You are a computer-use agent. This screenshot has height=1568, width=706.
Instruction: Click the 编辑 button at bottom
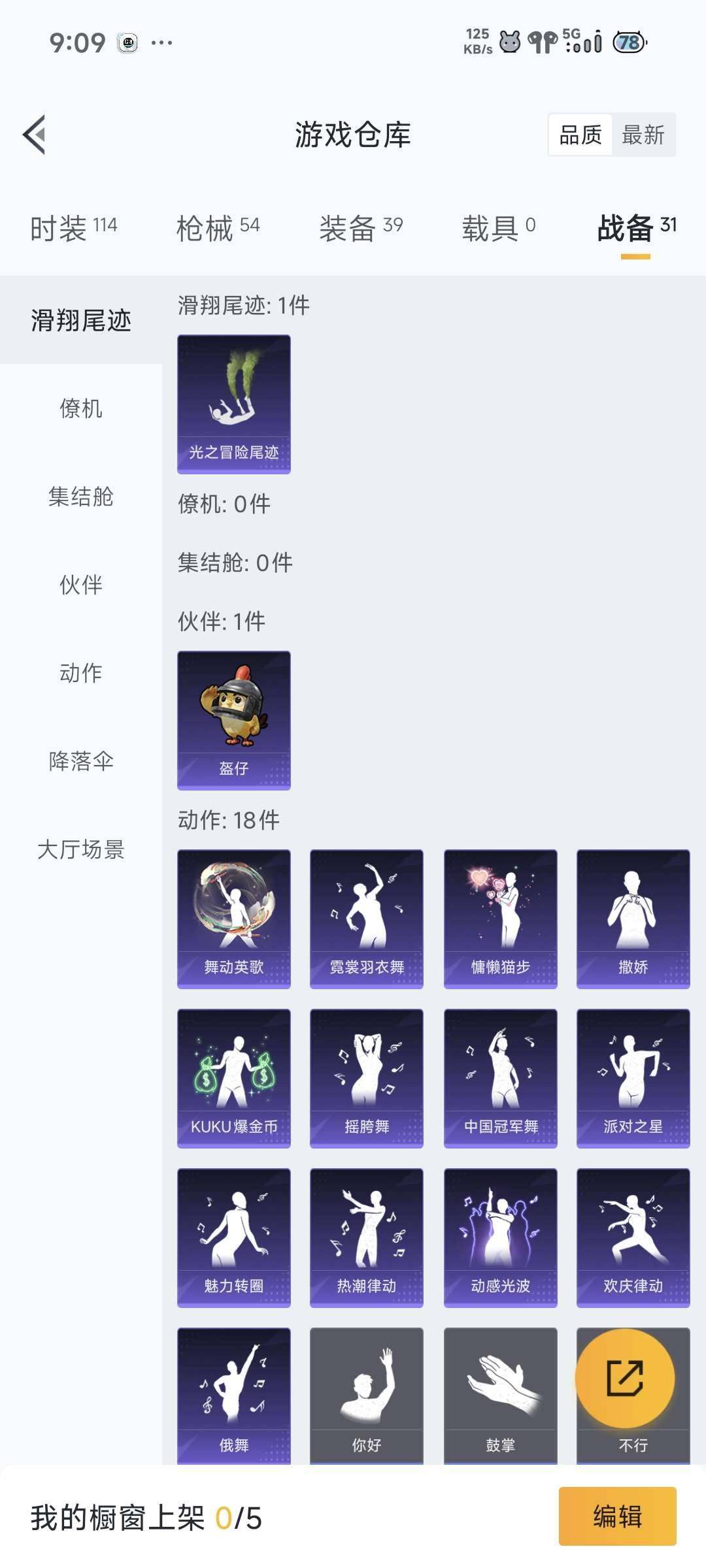(617, 1514)
